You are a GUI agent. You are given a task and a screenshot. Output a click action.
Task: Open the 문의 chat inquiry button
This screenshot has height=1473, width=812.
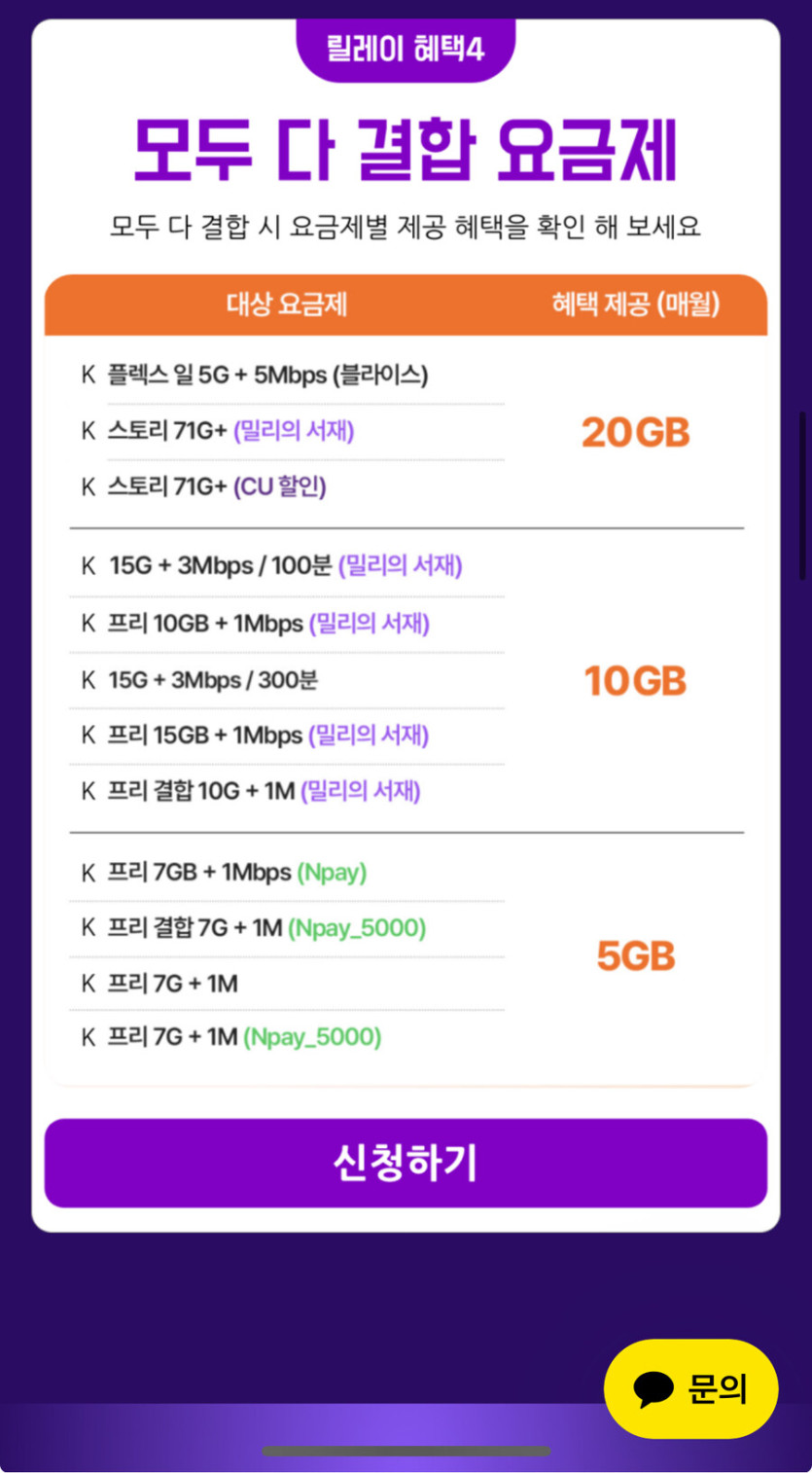click(x=691, y=1388)
